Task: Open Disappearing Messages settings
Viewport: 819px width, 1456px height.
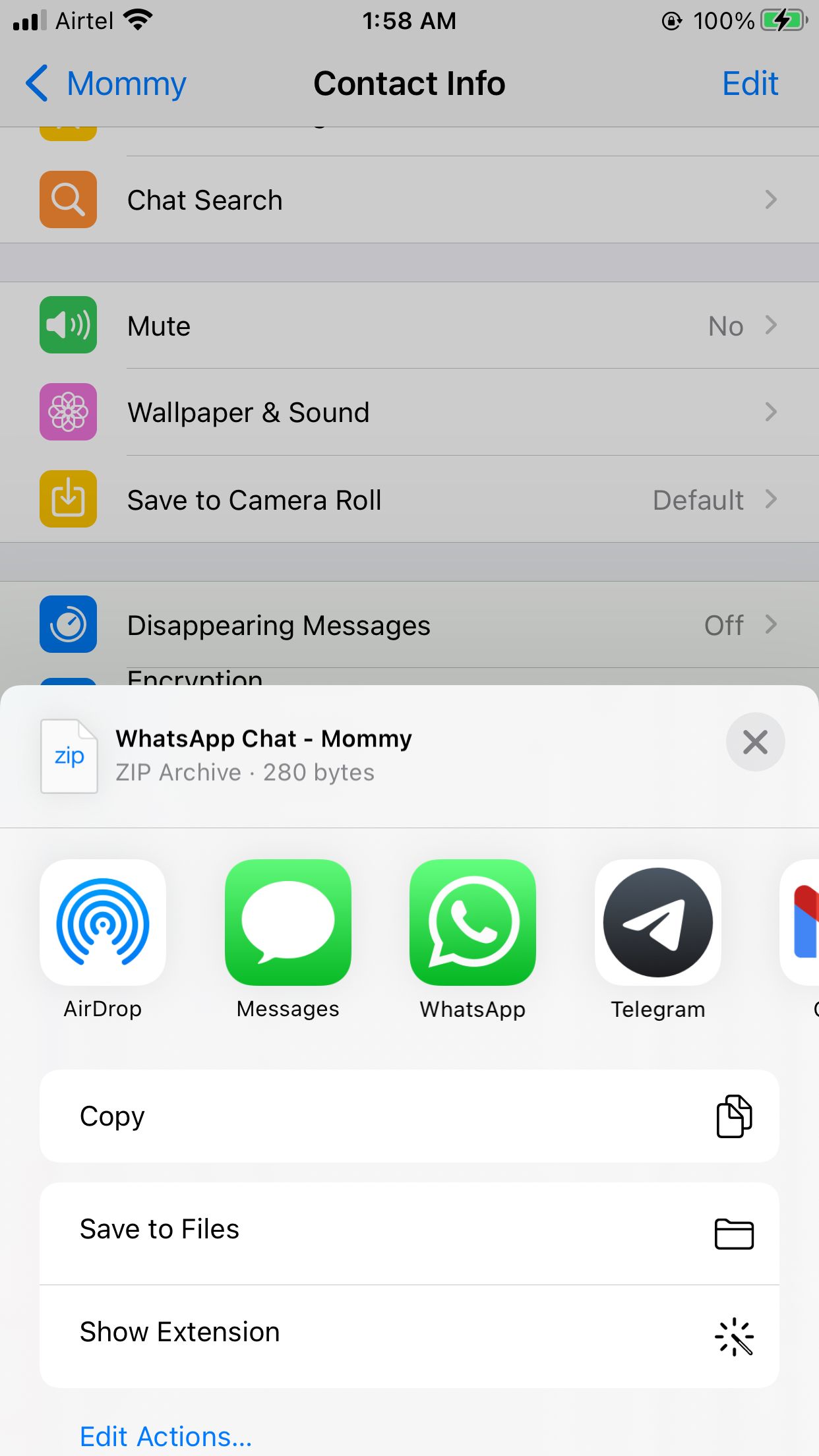Action: tap(409, 624)
